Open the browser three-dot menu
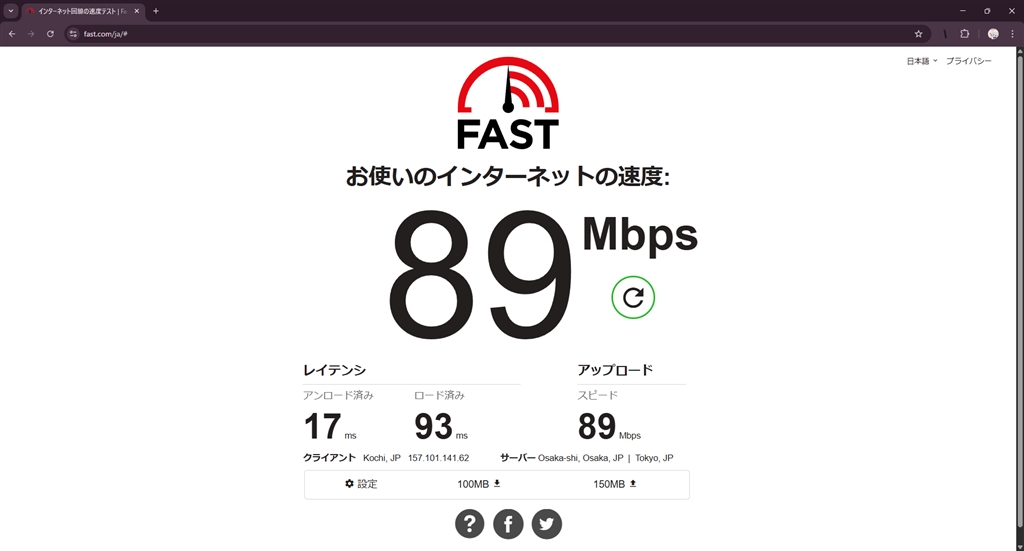The height and width of the screenshot is (551, 1024). [1012, 33]
